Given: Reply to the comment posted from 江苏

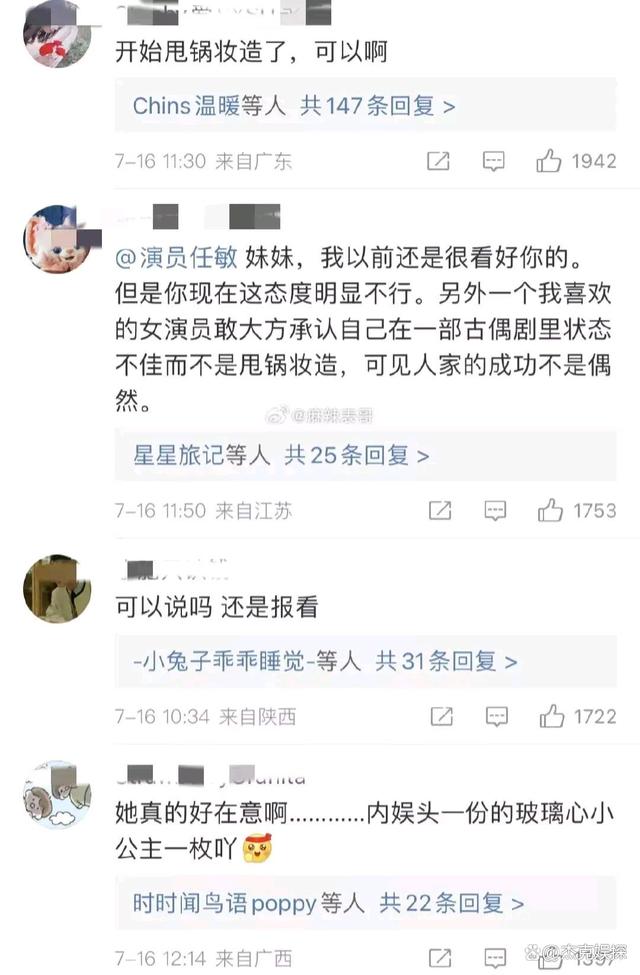Looking at the screenshot, I should tap(494, 511).
